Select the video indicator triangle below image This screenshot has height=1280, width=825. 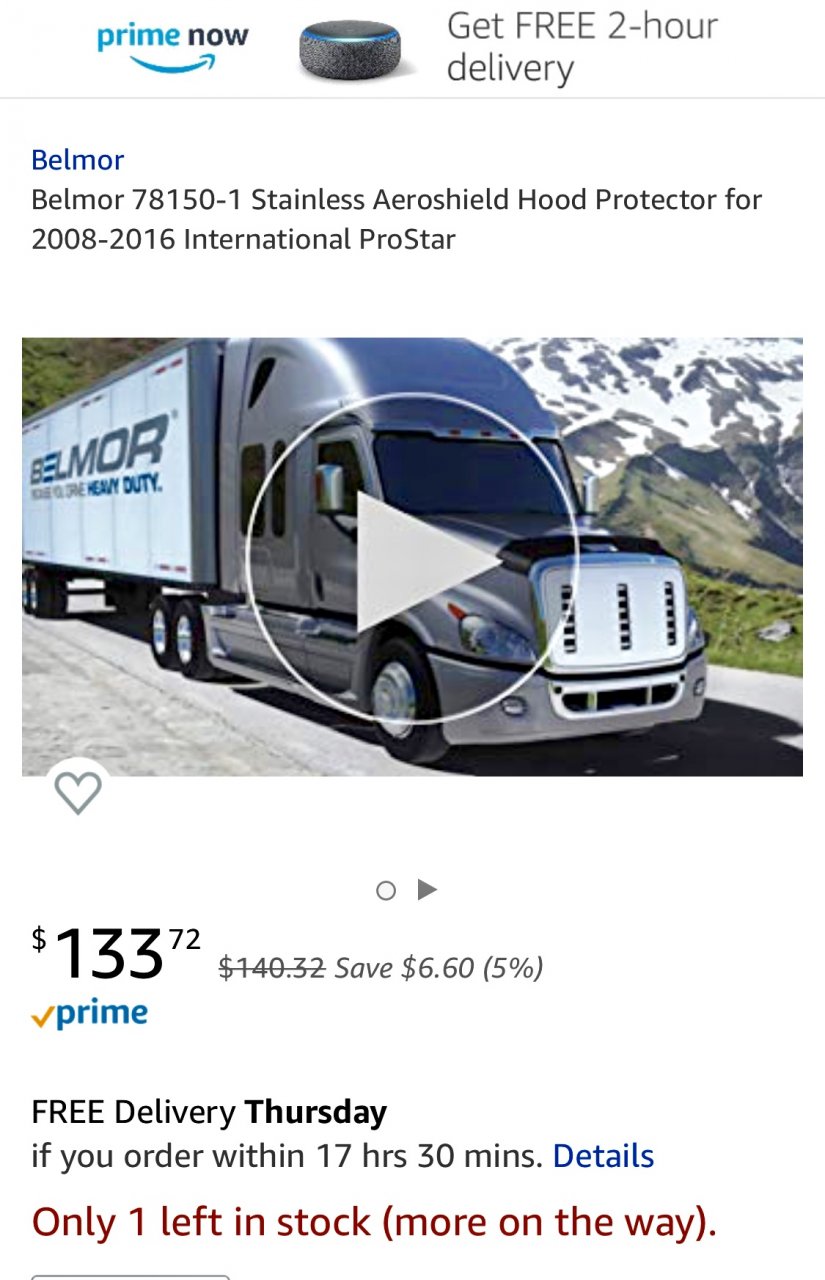pos(428,889)
